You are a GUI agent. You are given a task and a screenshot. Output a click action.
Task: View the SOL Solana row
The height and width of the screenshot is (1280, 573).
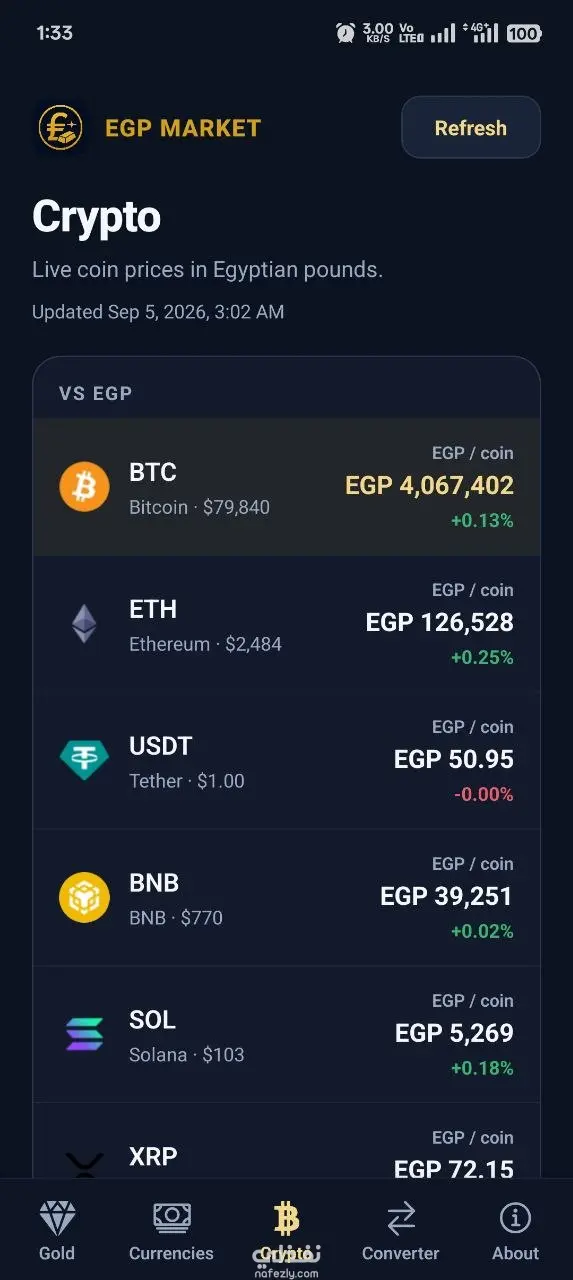[x=286, y=1035]
